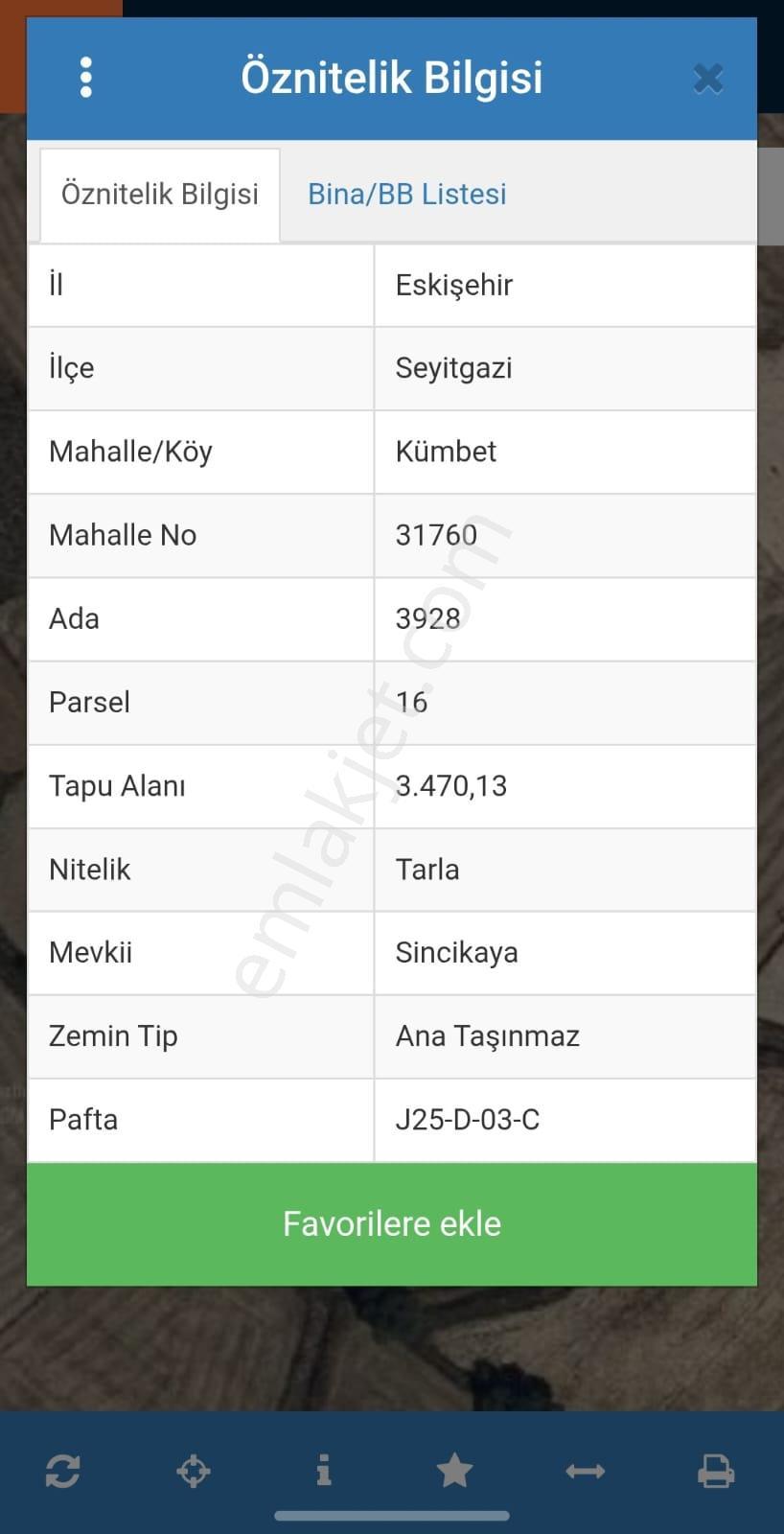Tap the crosshair locate icon
The width and height of the screenshot is (784, 1534).
tap(194, 1471)
